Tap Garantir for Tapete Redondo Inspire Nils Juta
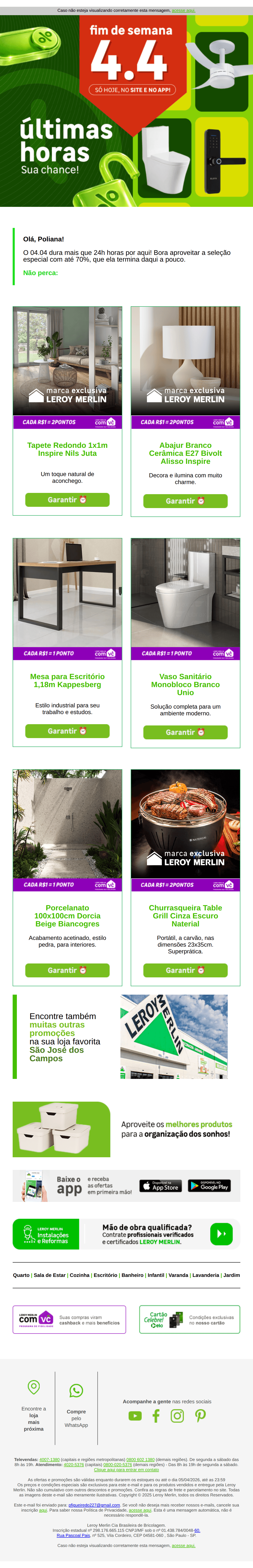The height and width of the screenshot is (1568, 253). (67, 500)
